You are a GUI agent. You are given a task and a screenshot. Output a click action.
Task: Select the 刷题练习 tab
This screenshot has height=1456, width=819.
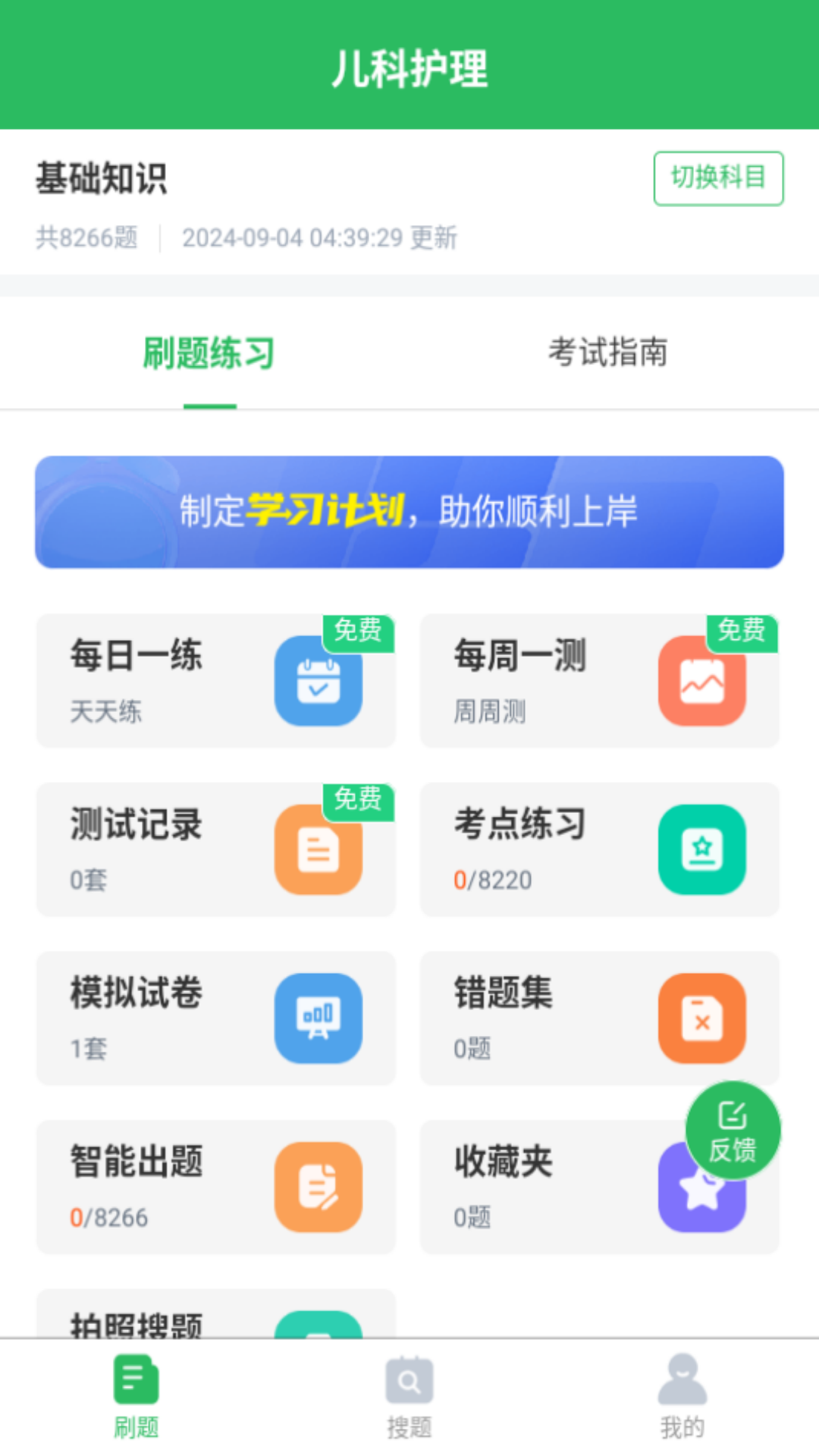click(x=209, y=353)
